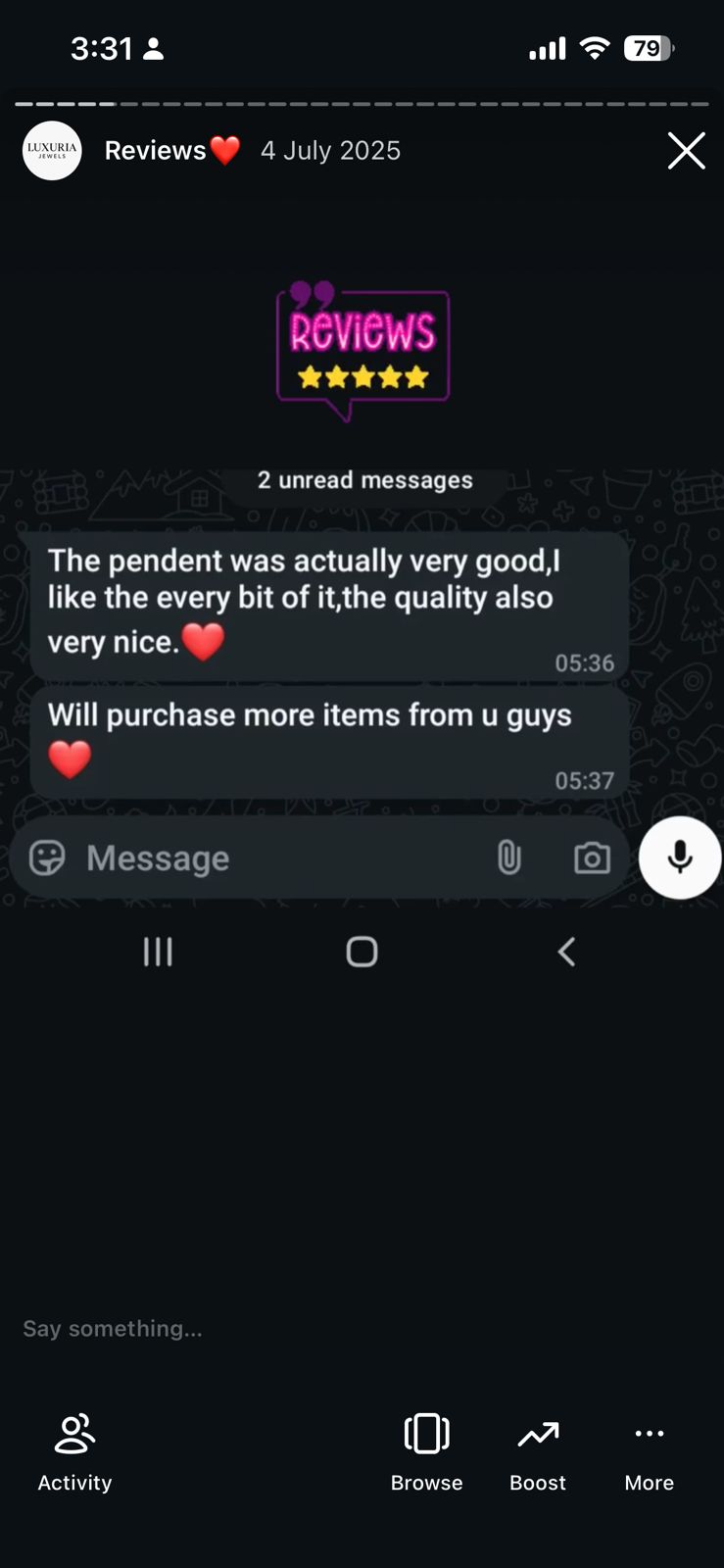Viewport: 724px width, 1568px height.
Task: Open recent apps from the navigation bar
Action: [158, 951]
